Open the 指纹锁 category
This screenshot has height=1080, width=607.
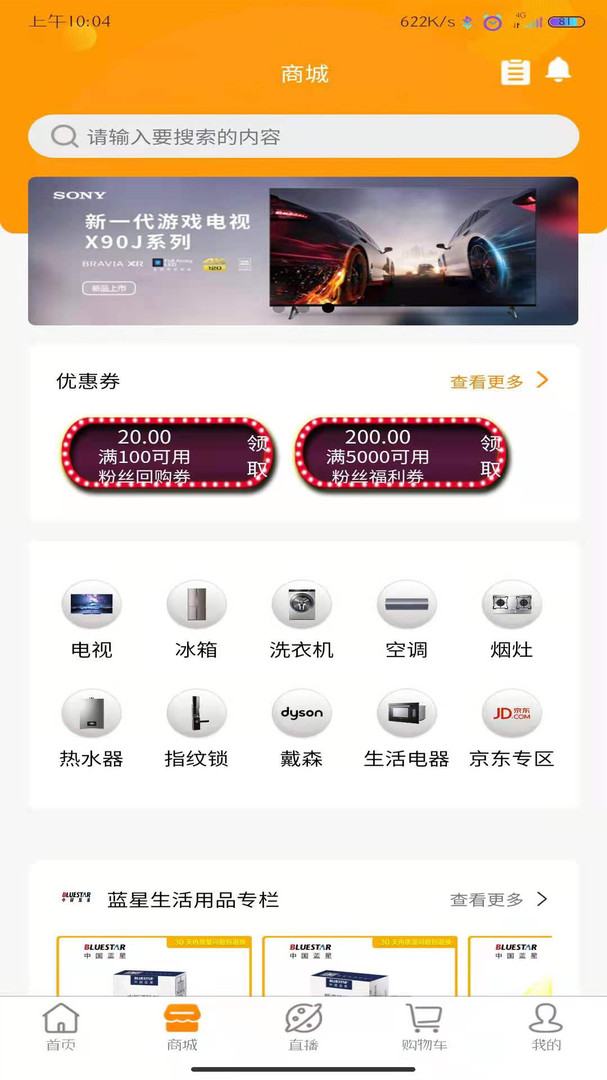point(196,729)
